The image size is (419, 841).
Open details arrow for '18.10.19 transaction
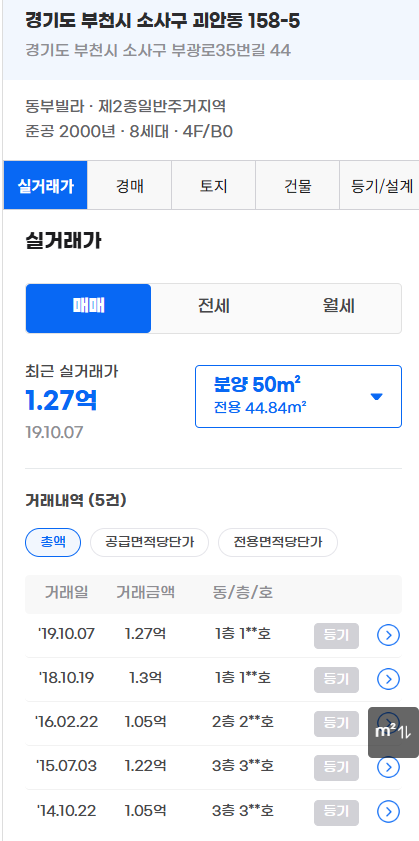pos(388,680)
